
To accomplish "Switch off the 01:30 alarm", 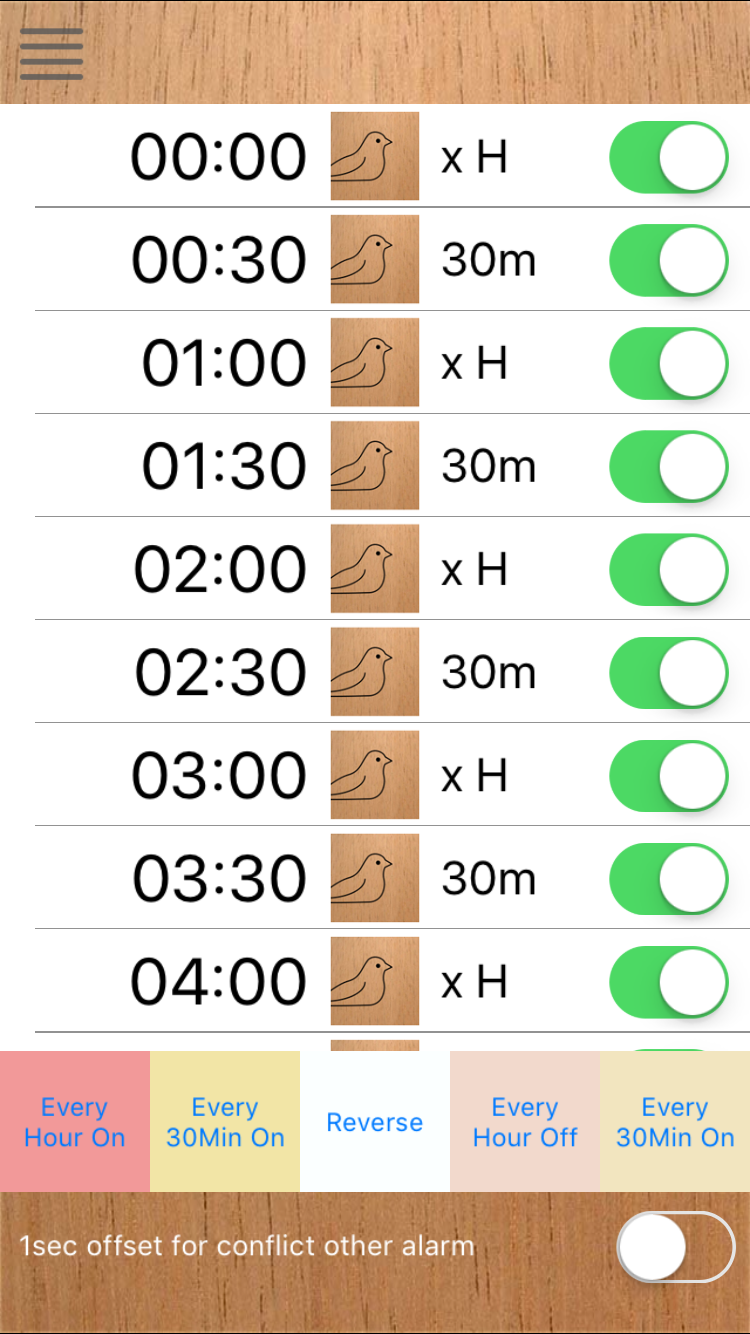I will [x=669, y=466].
